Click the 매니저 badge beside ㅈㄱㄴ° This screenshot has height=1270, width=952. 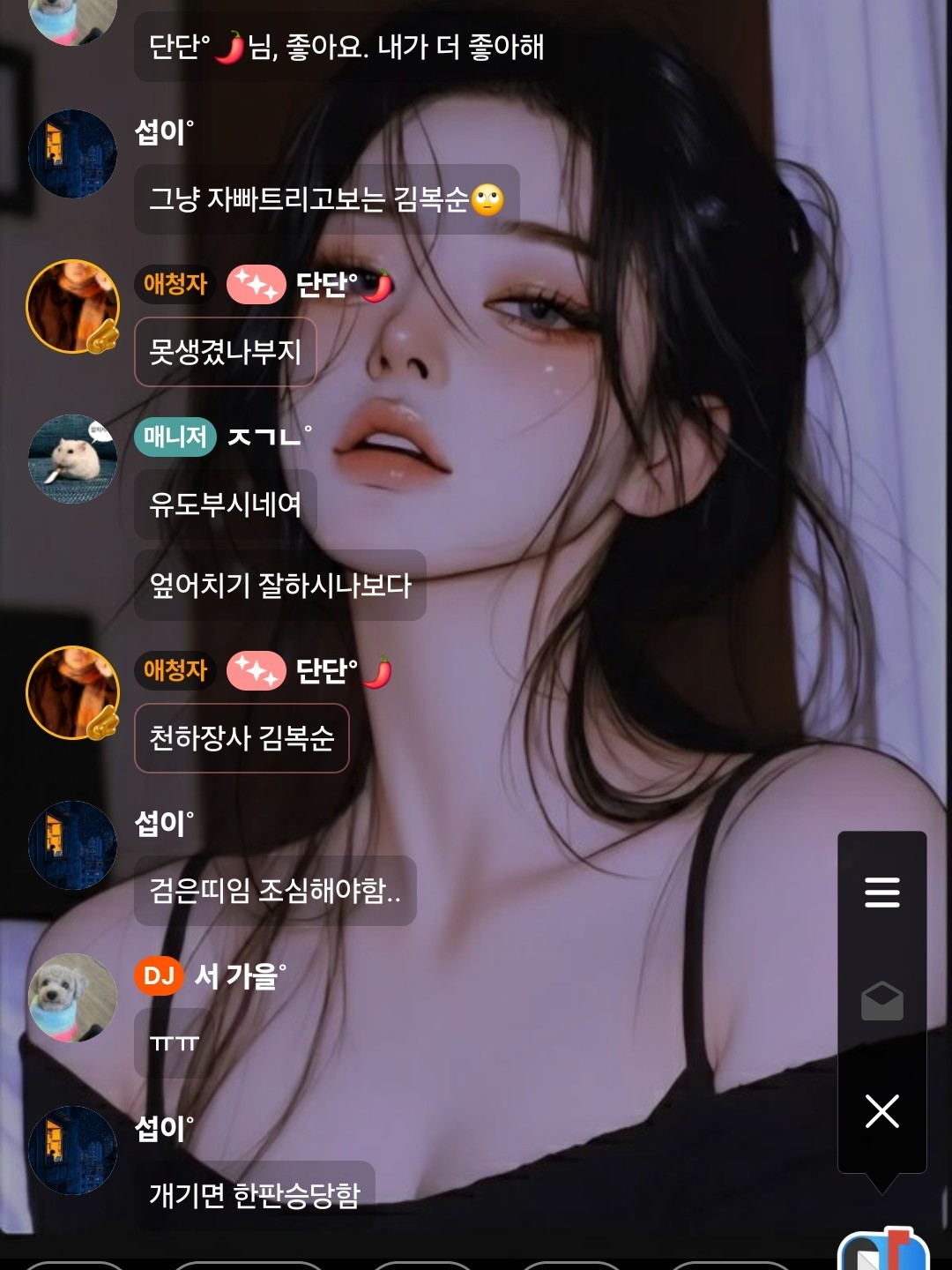tap(174, 437)
